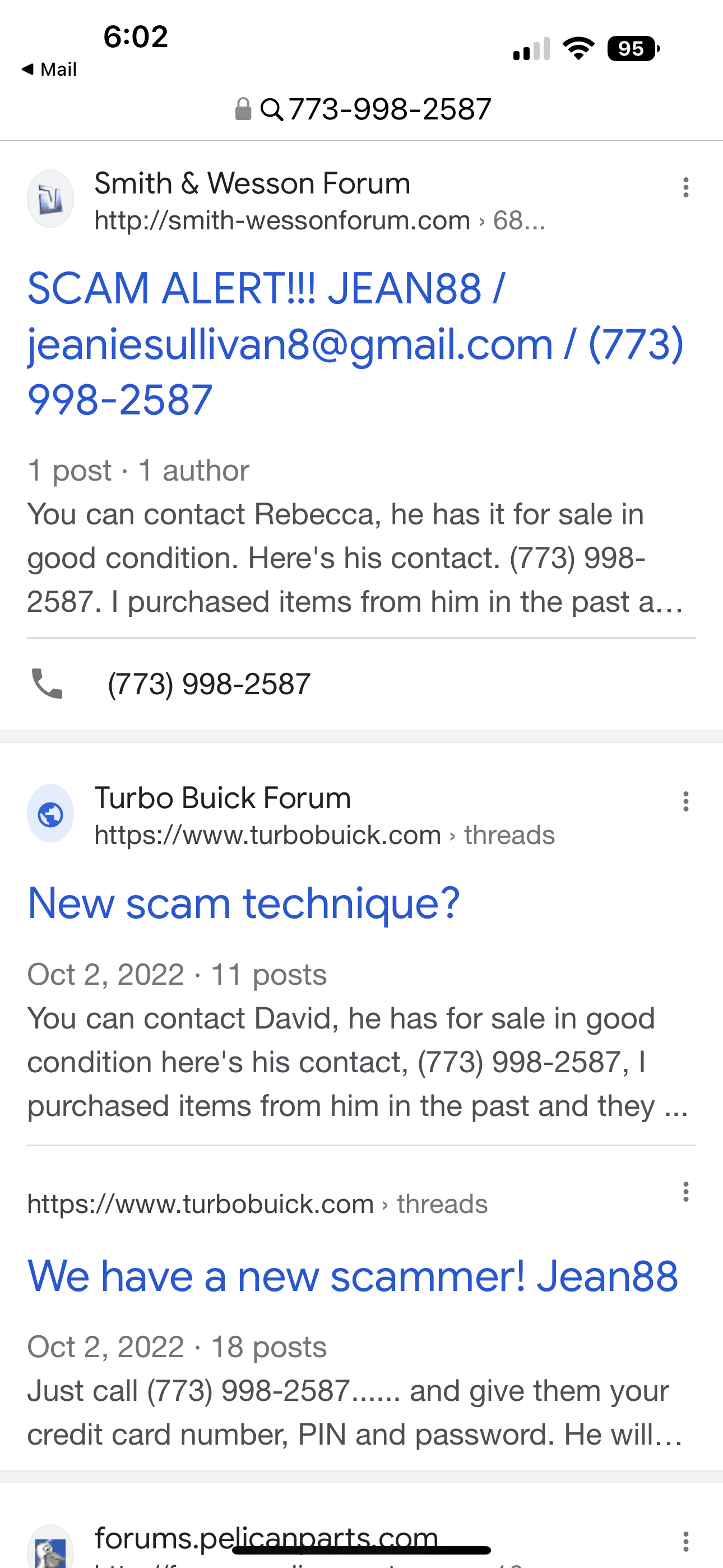Call (773) 998-2587 from phone row
Image resolution: width=723 pixels, height=1568 pixels.
point(208,684)
